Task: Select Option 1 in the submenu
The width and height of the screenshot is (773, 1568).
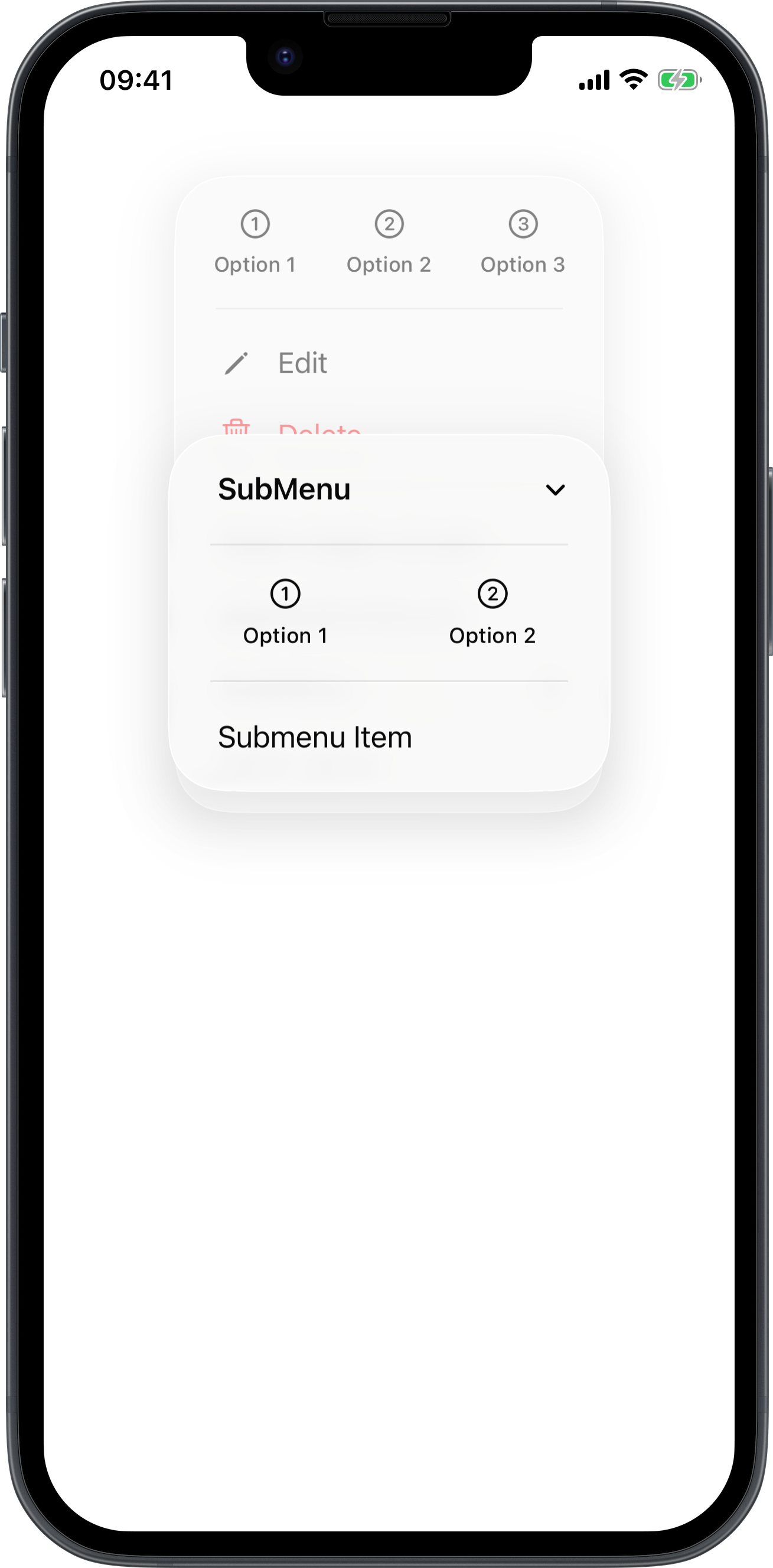Action: tap(285, 612)
